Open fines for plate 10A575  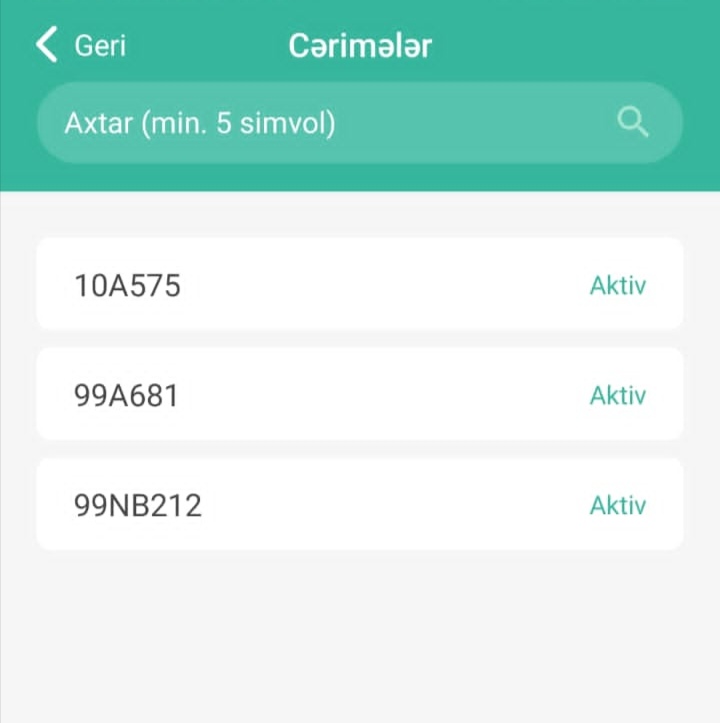[x=359, y=285]
